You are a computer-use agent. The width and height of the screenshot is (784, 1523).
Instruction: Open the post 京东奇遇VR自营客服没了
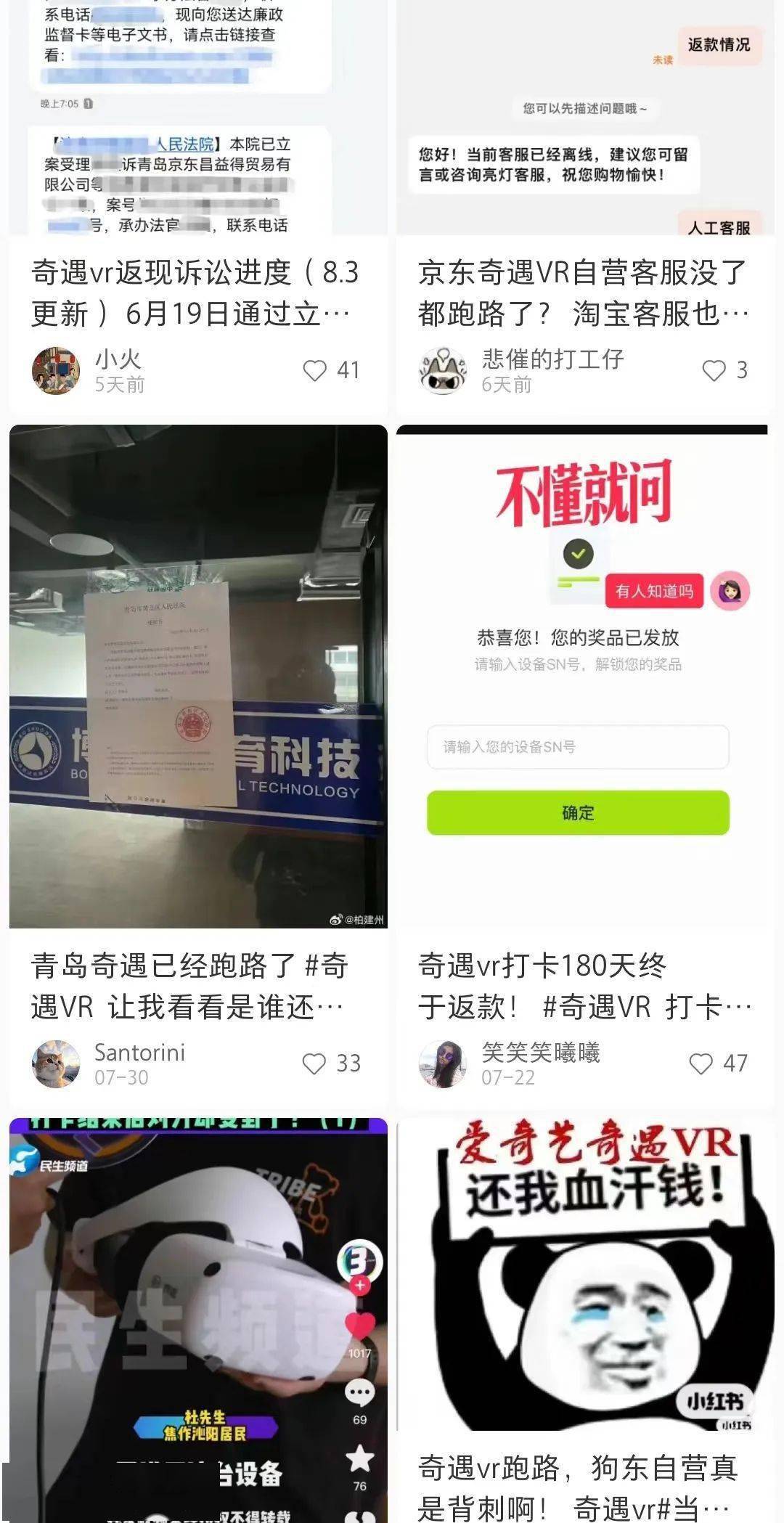point(583,293)
